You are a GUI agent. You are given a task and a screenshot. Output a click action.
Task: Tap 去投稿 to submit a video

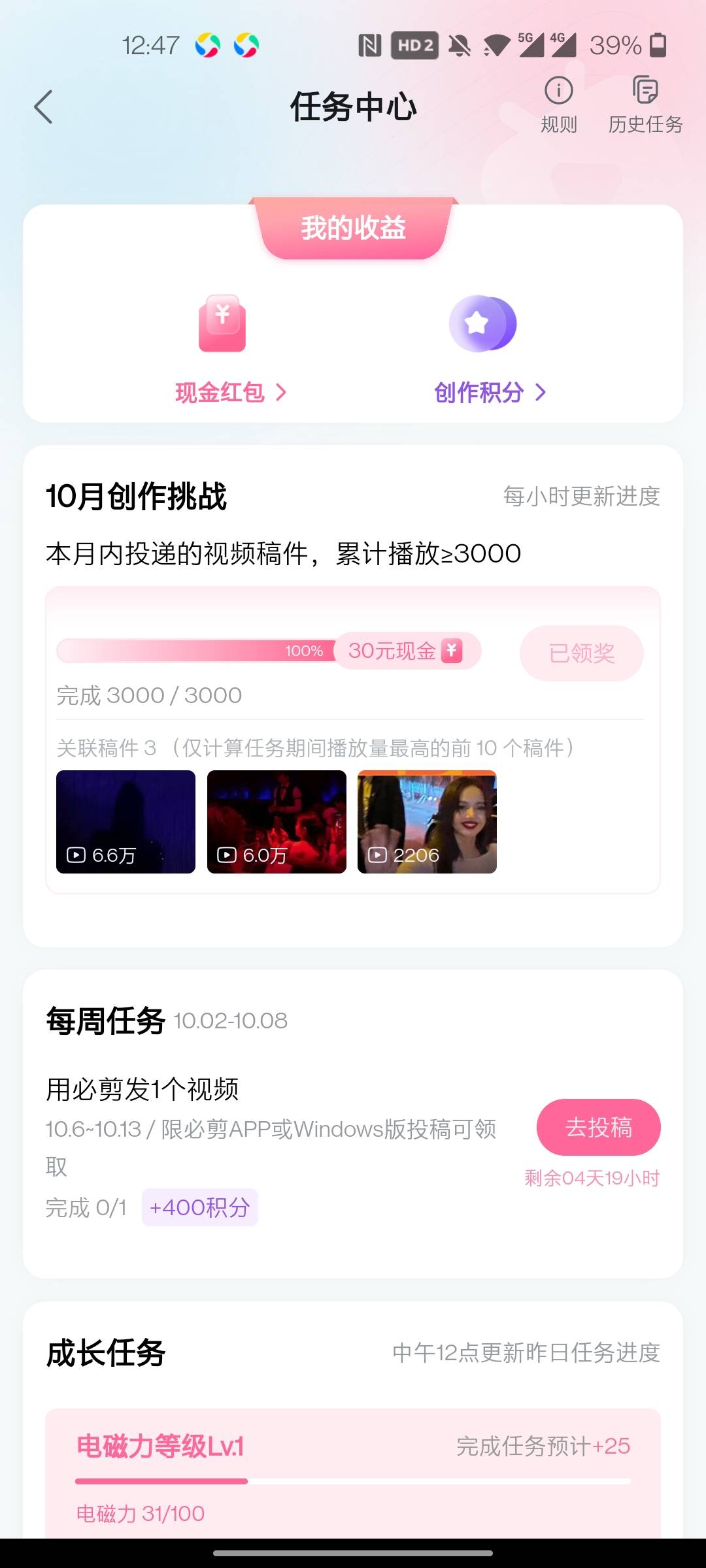click(598, 1127)
